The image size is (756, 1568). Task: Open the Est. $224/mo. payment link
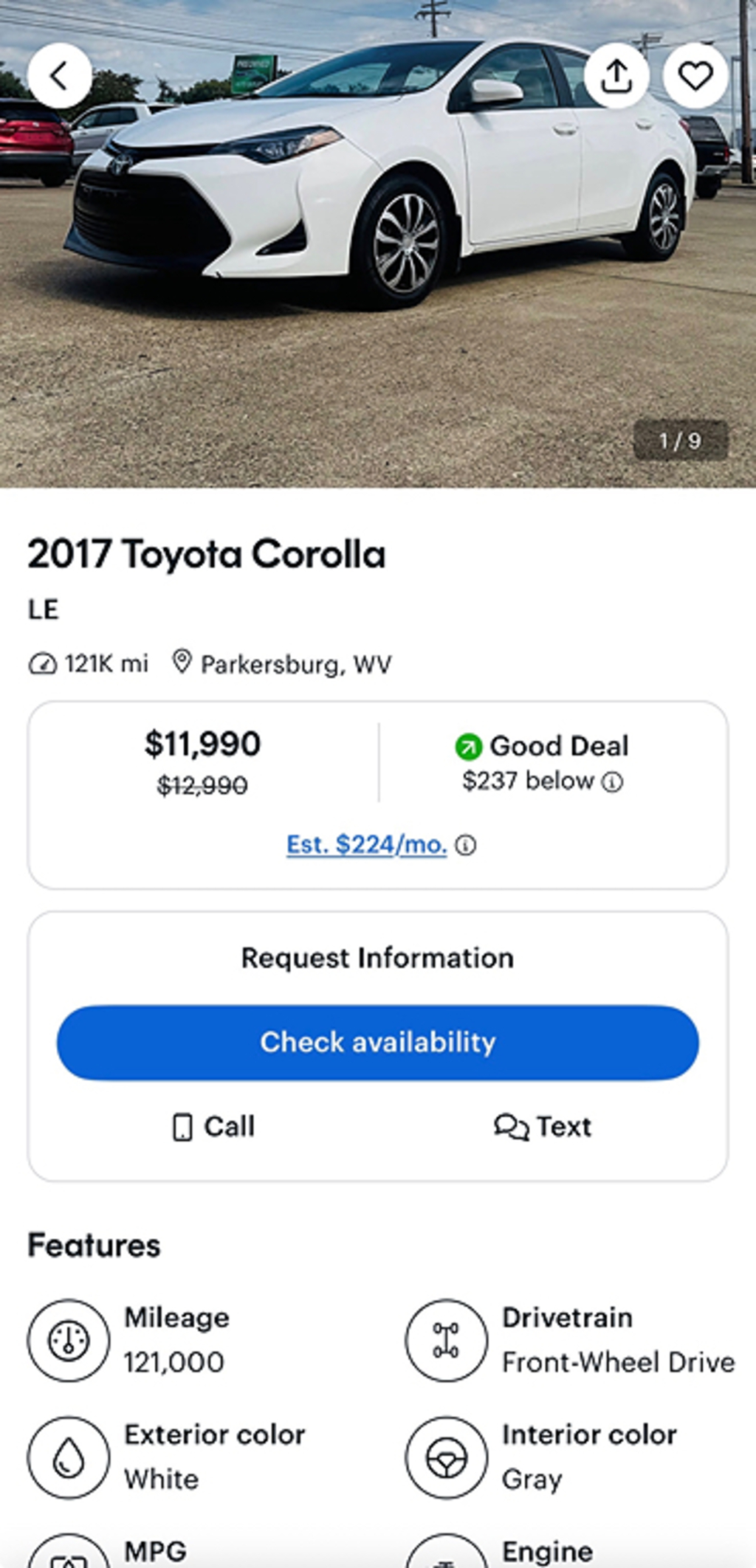[366, 844]
